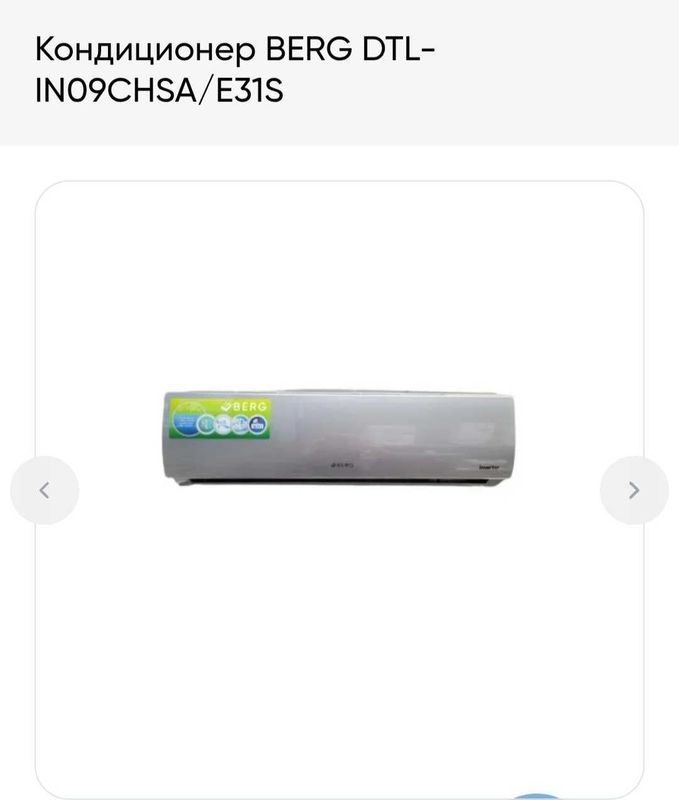Show the previous product image
Viewport: 679px width, 800px height.
point(44,490)
